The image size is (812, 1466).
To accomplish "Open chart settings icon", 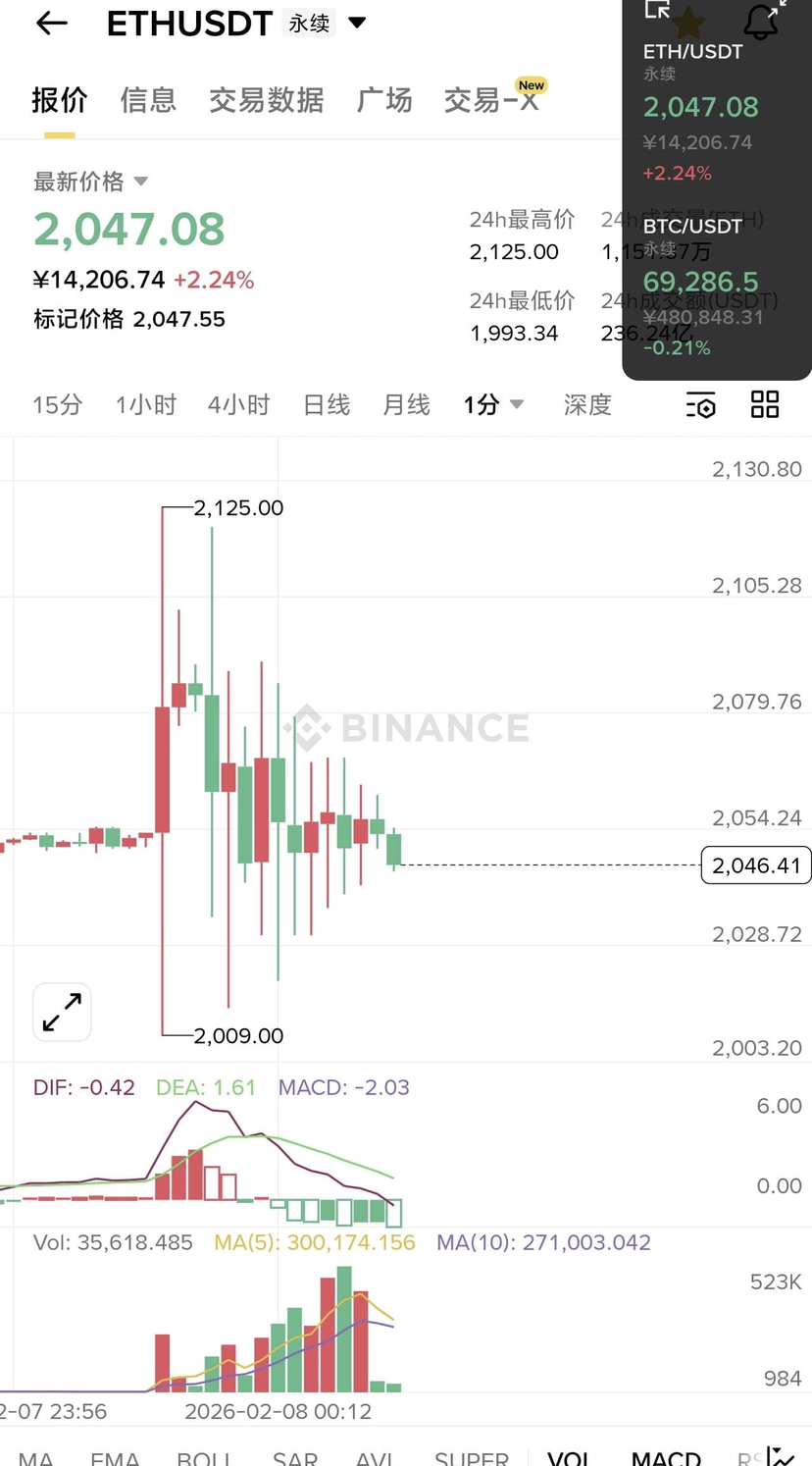I will [x=701, y=404].
